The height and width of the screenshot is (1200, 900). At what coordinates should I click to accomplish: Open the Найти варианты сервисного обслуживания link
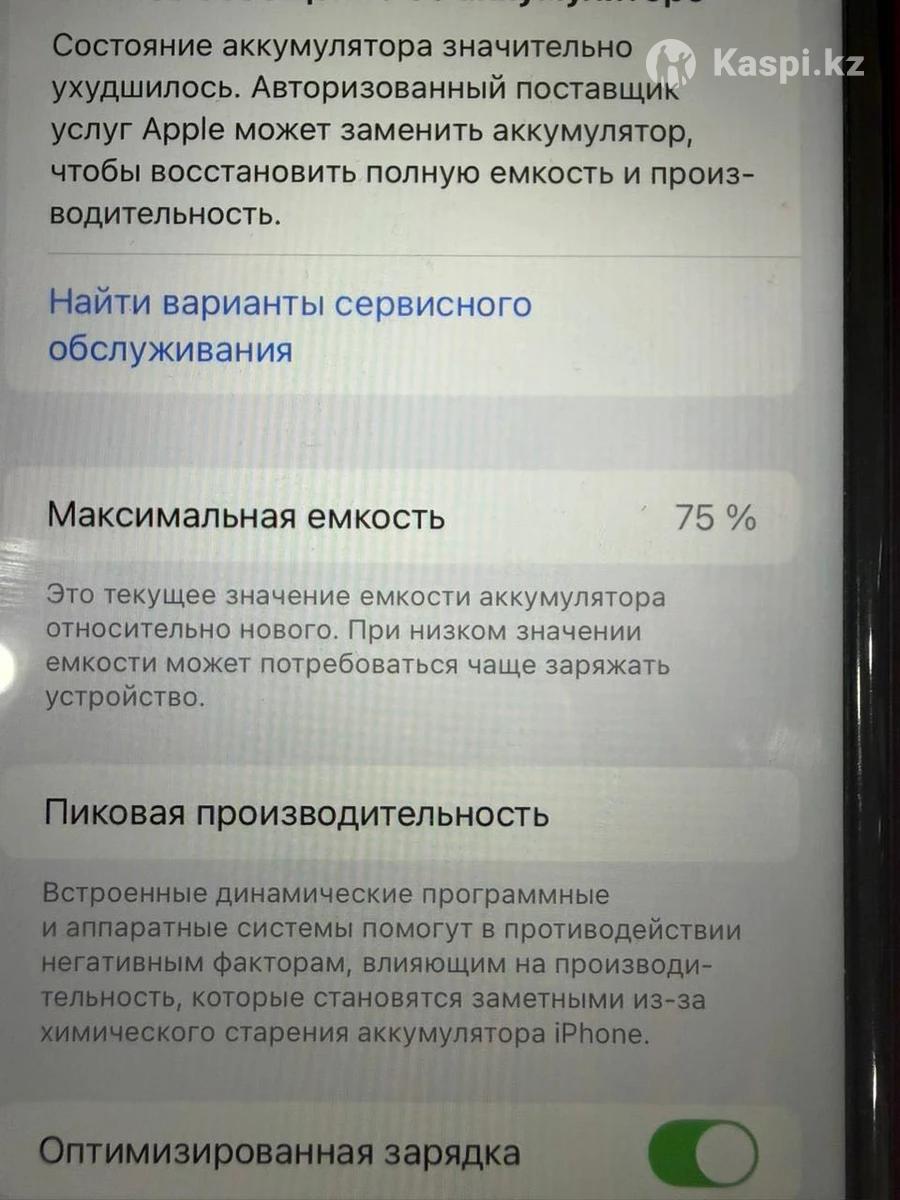point(290,327)
